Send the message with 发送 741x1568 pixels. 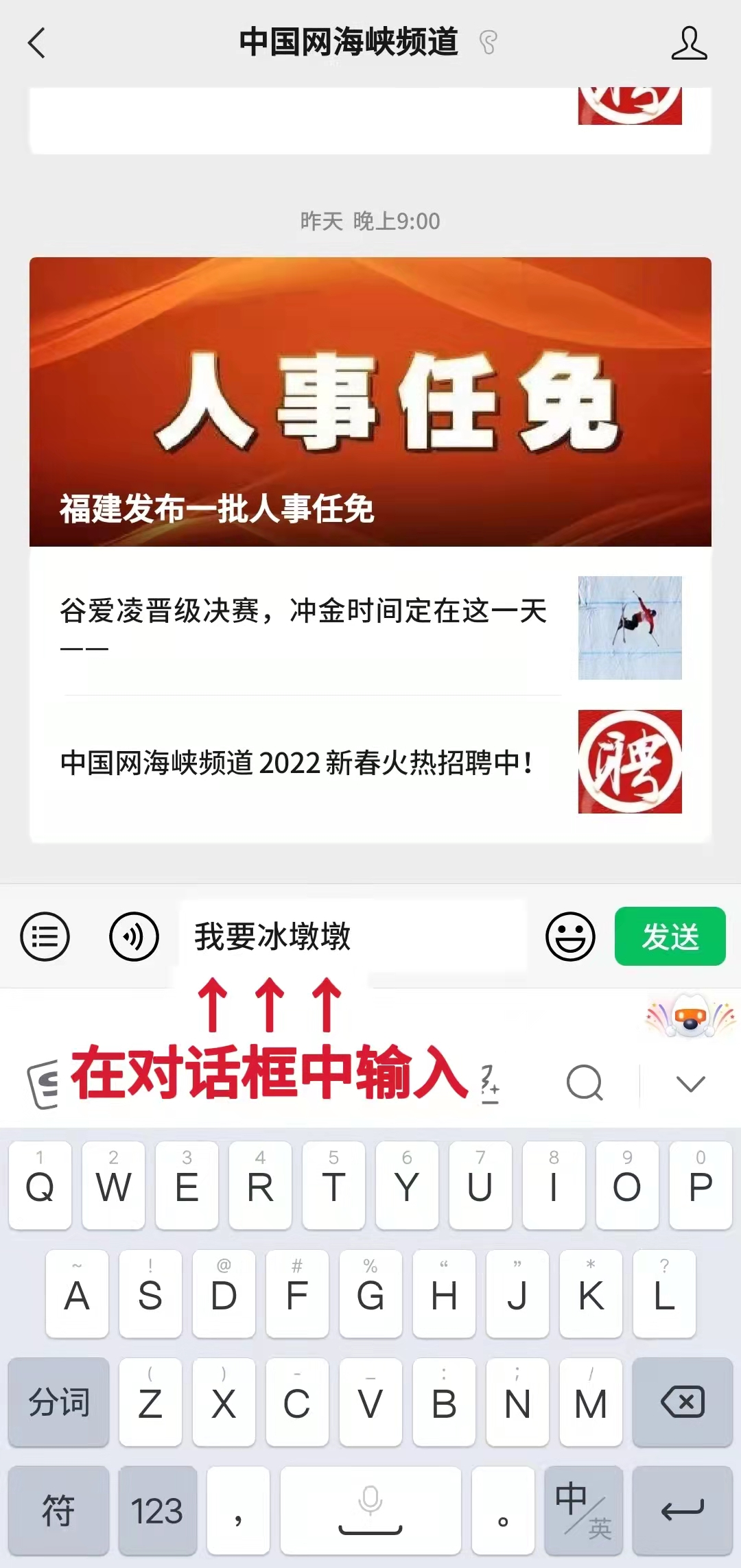coord(670,936)
